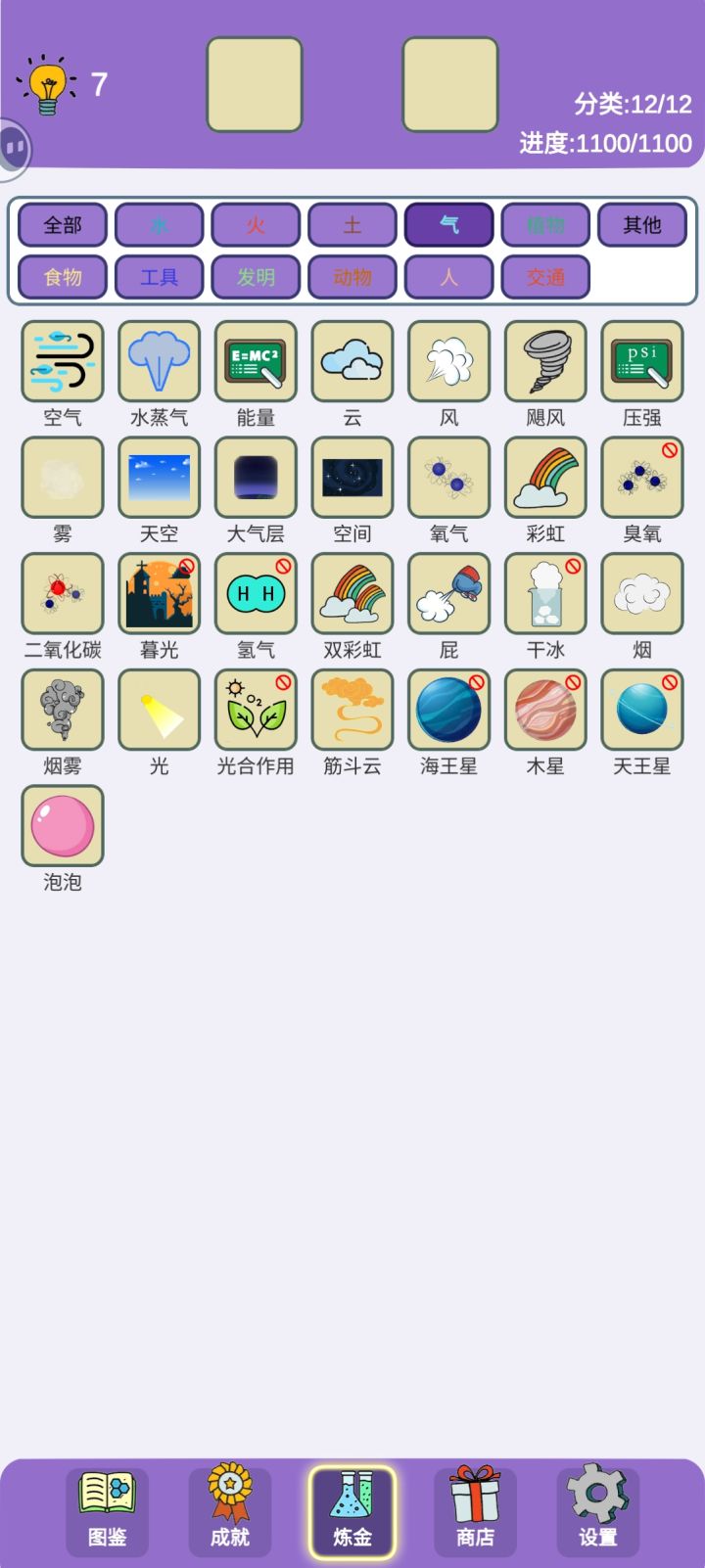
Task: Tap the 彩虹 (Rainbow) element icon
Action: click(544, 477)
